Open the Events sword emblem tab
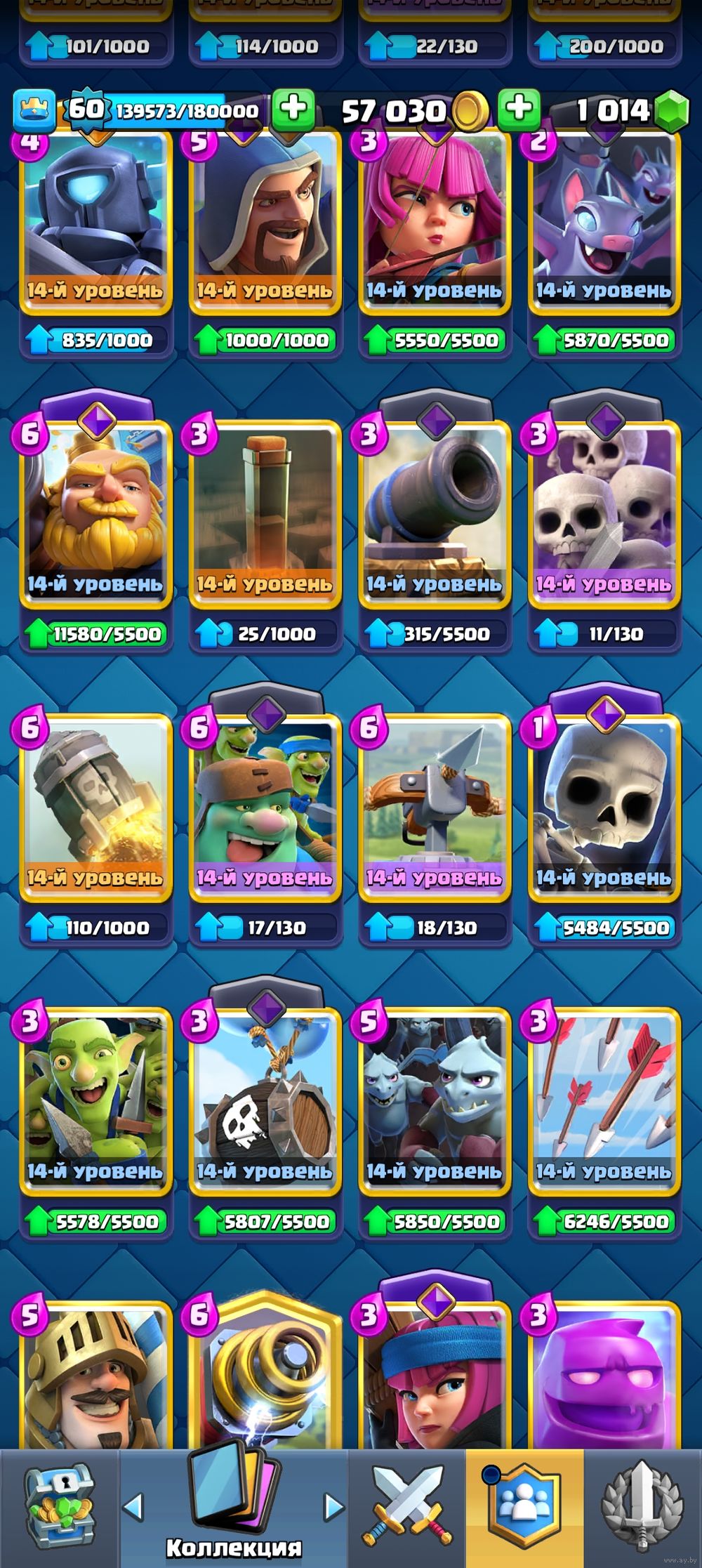 point(642,1506)
